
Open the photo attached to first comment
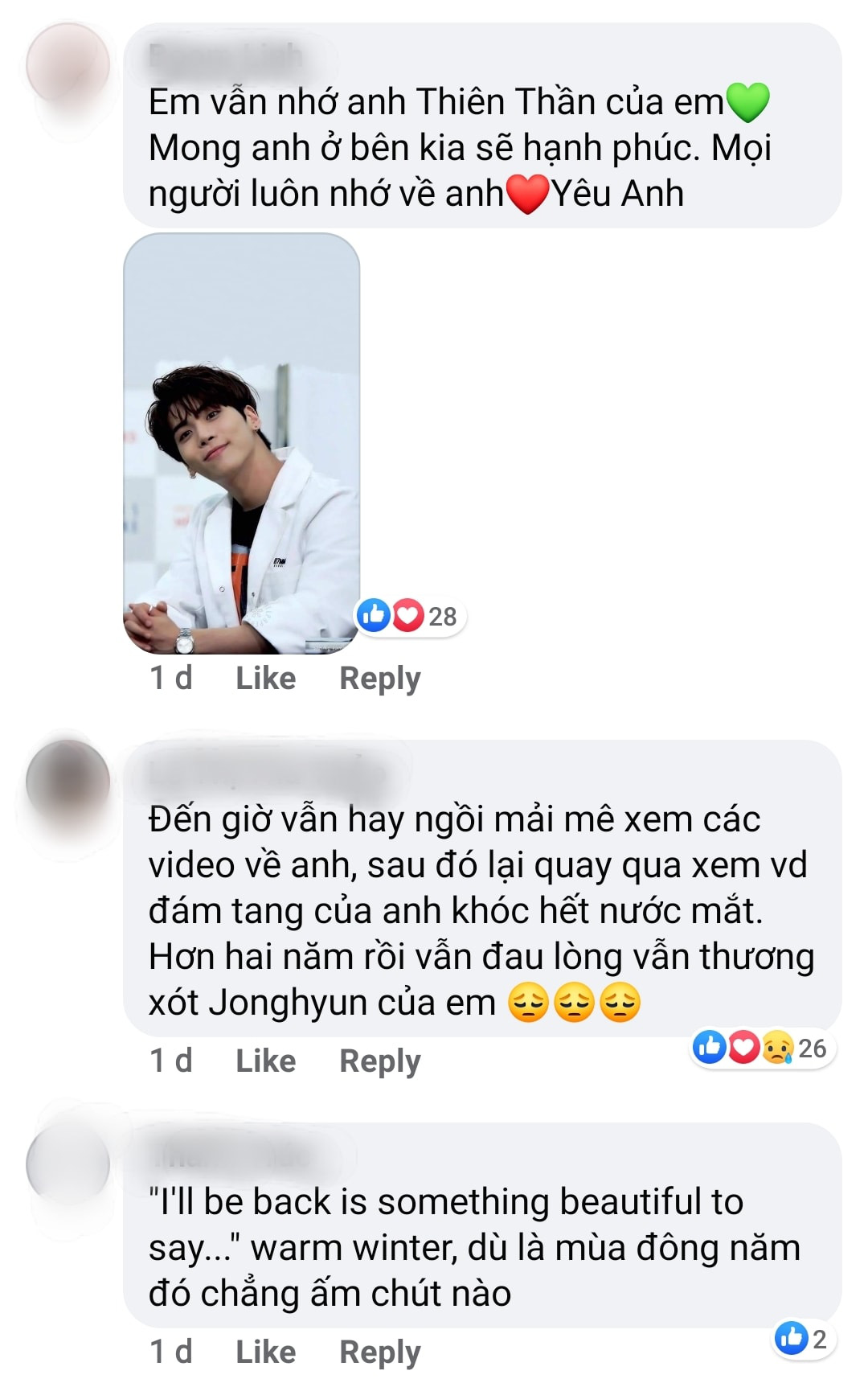(x=241, y=443)
